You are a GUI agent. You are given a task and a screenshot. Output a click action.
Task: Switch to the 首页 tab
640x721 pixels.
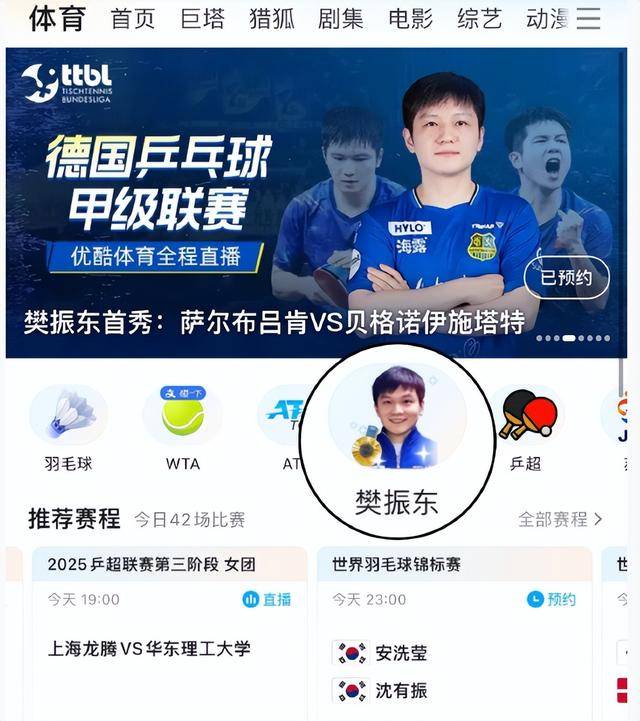133,19
